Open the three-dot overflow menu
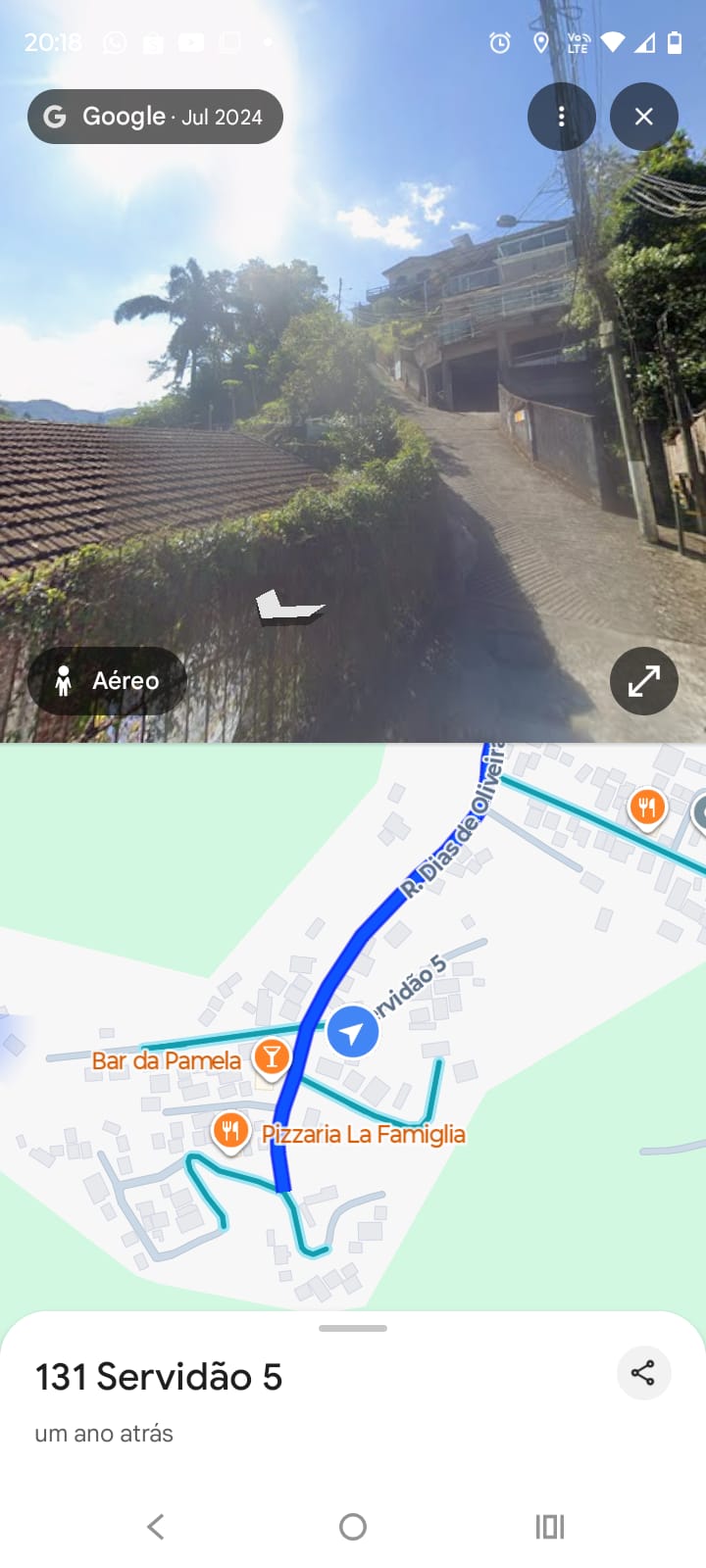This screenshot has height=1568, width=706. [x=561, y=117]
